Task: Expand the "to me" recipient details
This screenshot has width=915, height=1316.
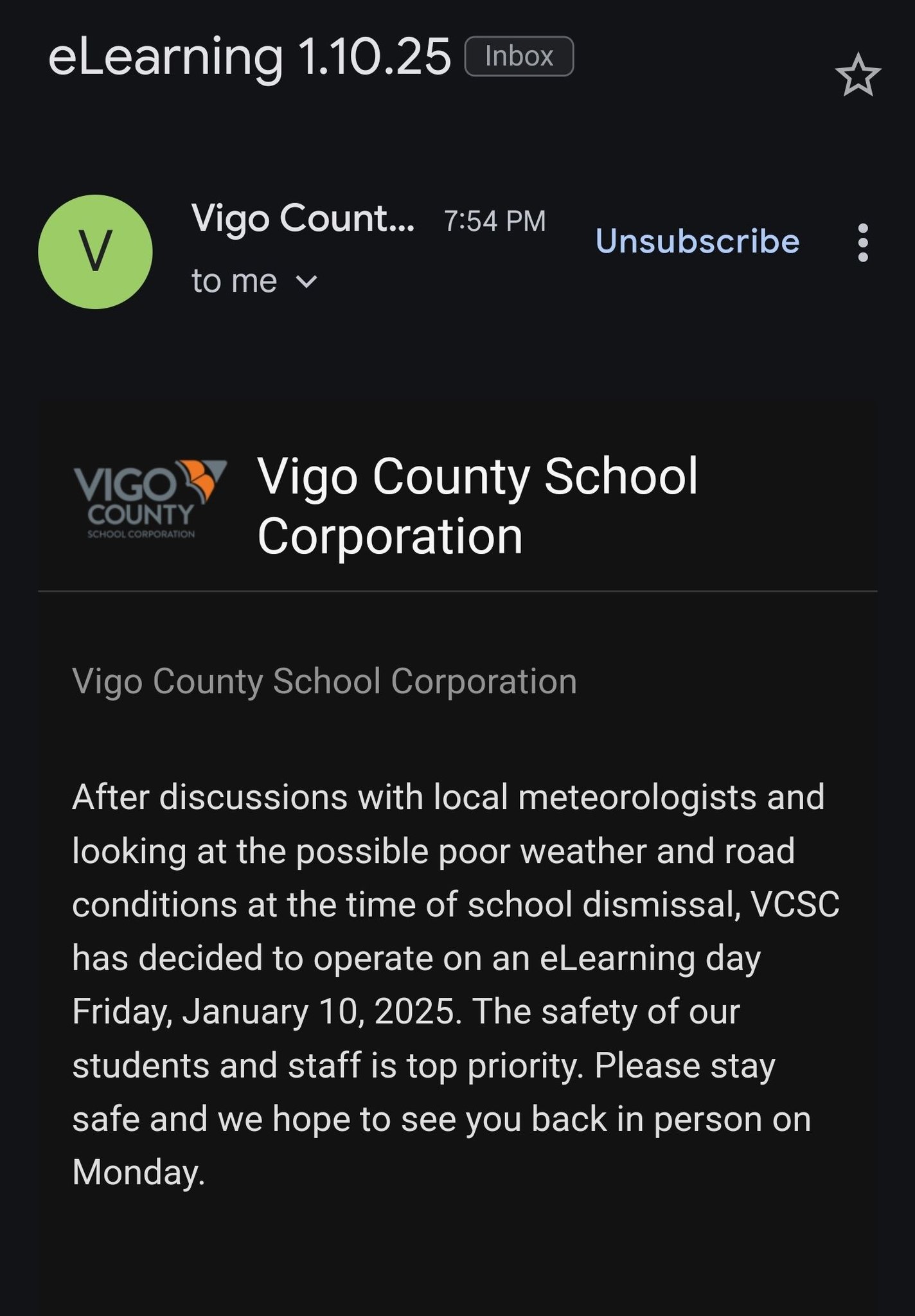Action: (x=254, y=281)
